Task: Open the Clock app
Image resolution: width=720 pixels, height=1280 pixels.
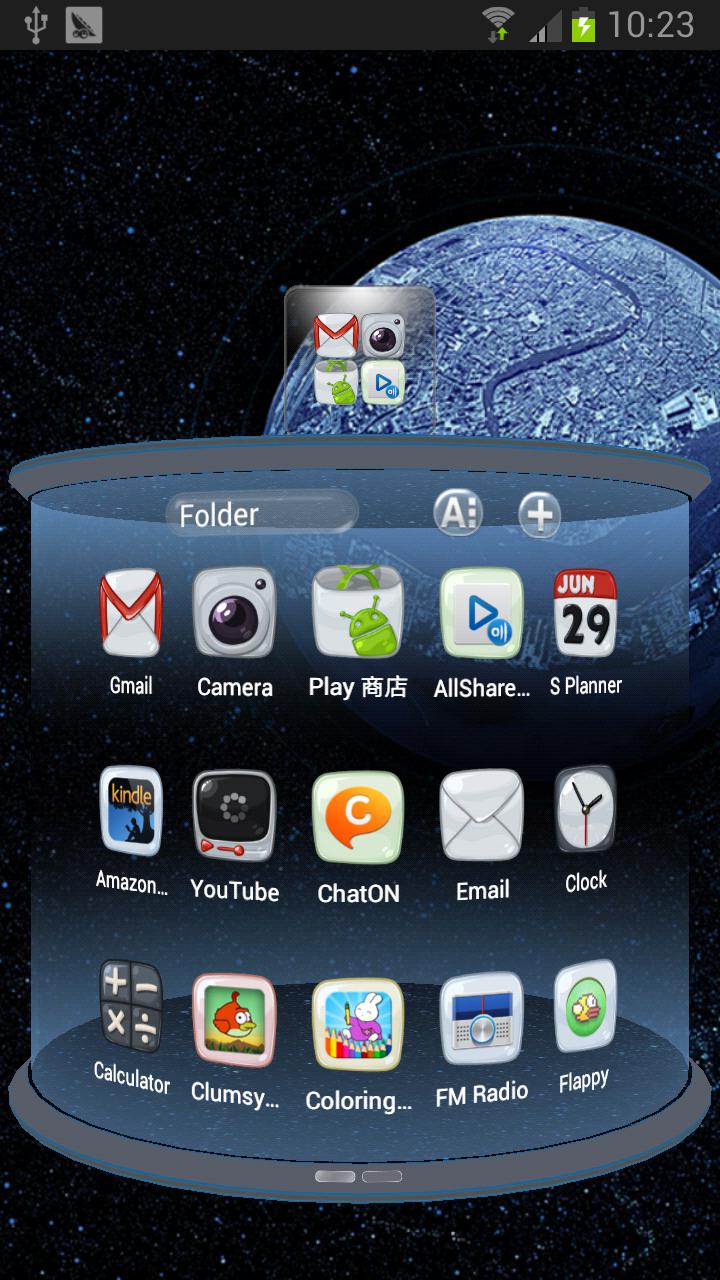Action: (x=585, y=810)
